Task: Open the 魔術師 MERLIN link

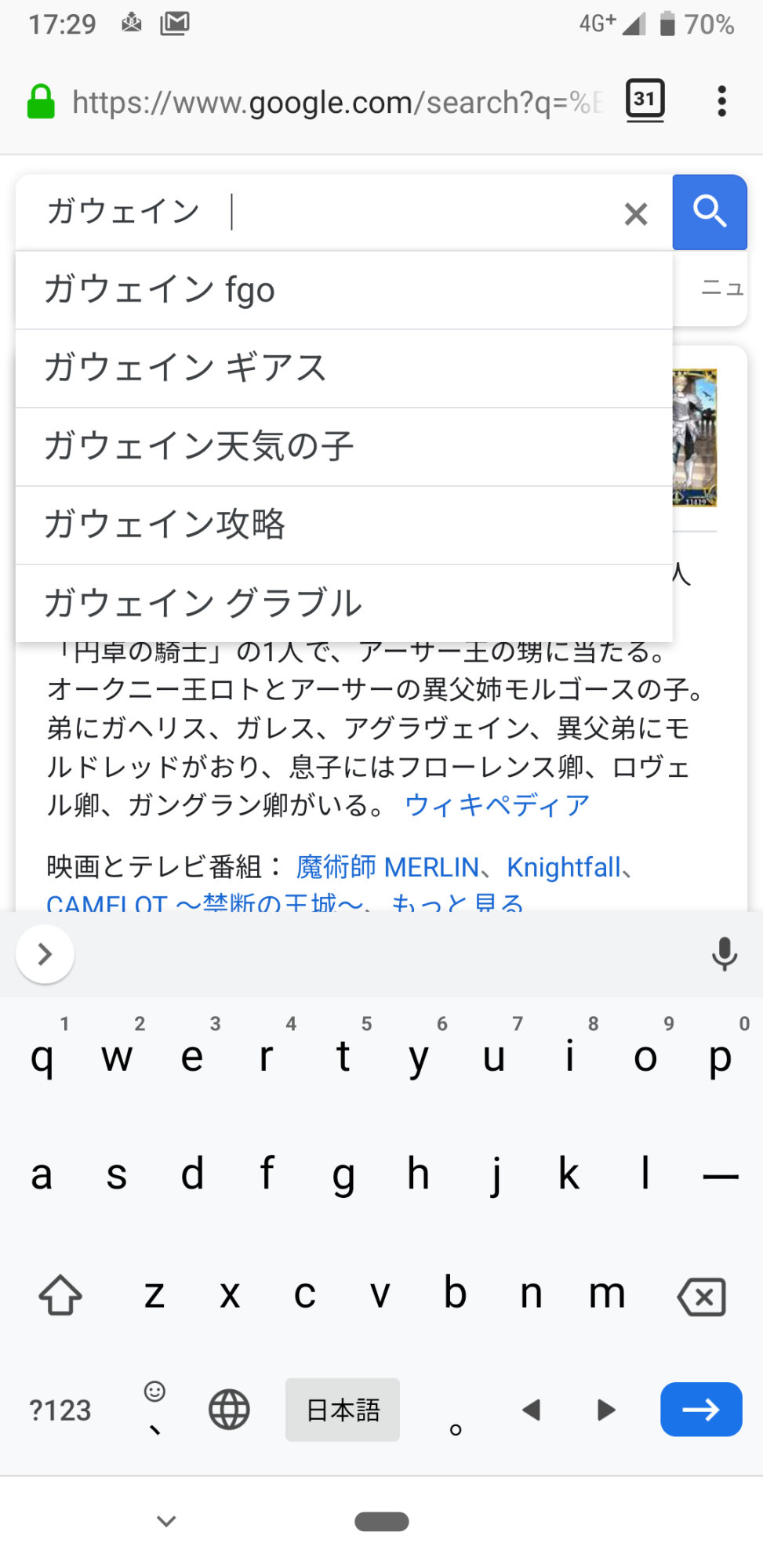Action: pos(387,867)
